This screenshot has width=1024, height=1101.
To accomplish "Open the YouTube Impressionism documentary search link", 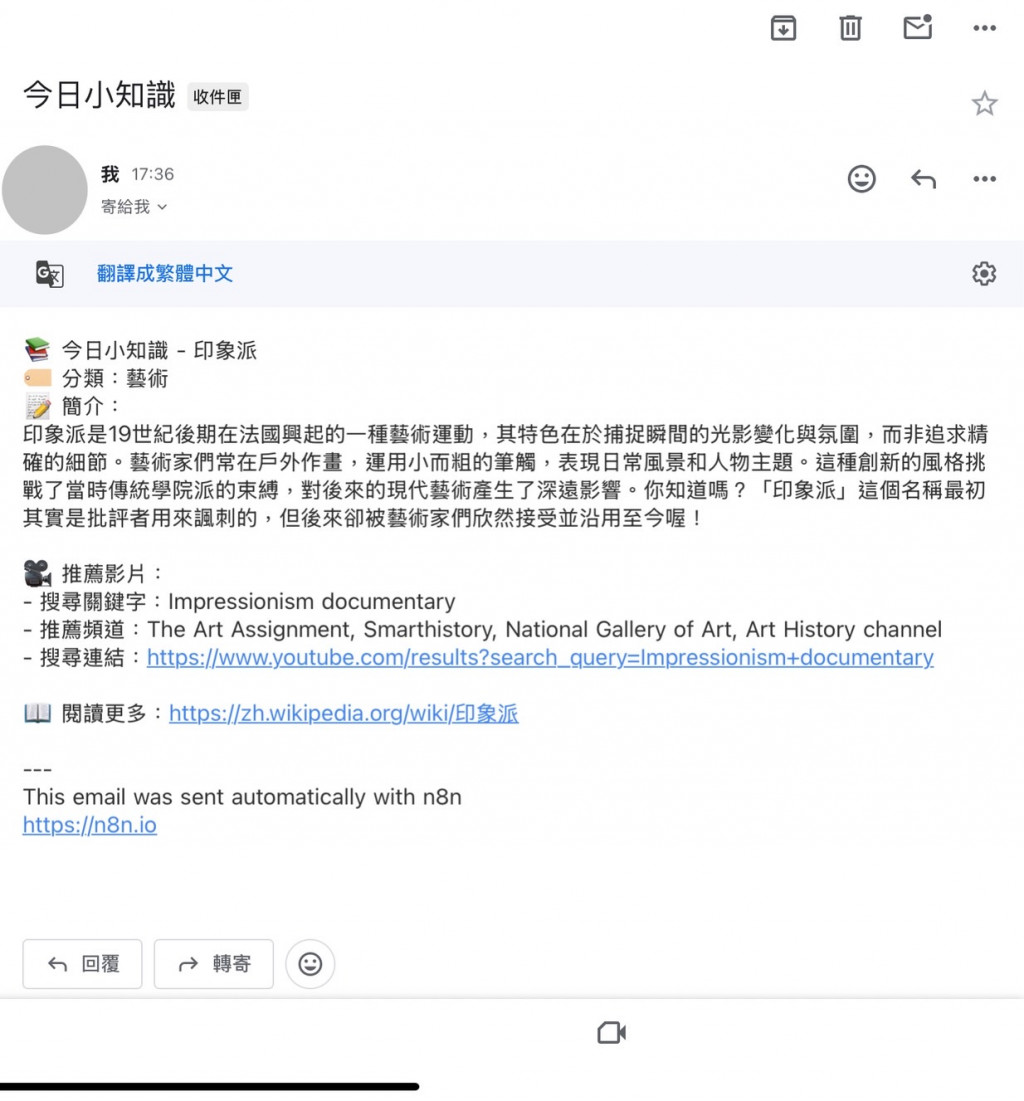I will [x=540, y=657].
